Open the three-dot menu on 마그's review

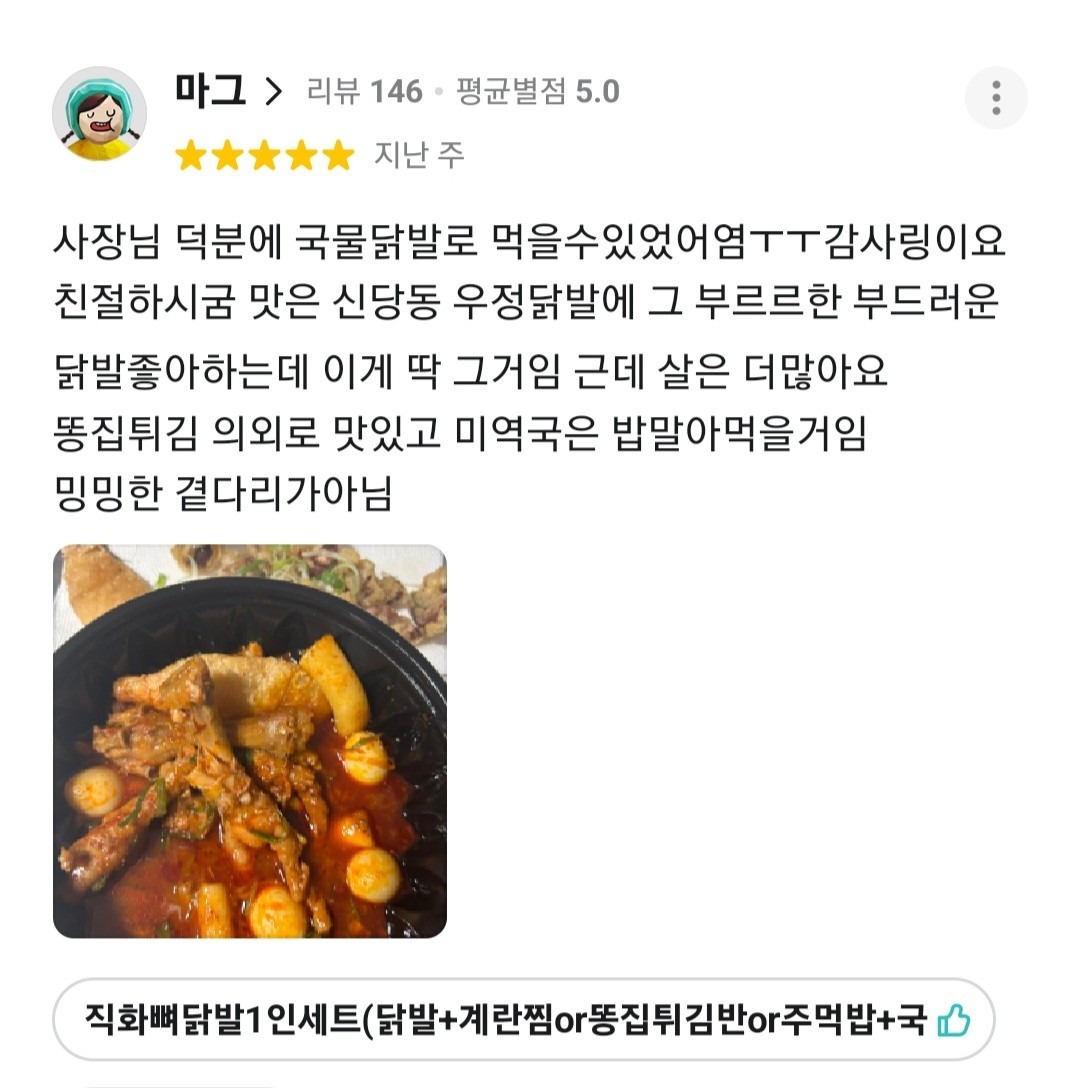coord(995,98)
